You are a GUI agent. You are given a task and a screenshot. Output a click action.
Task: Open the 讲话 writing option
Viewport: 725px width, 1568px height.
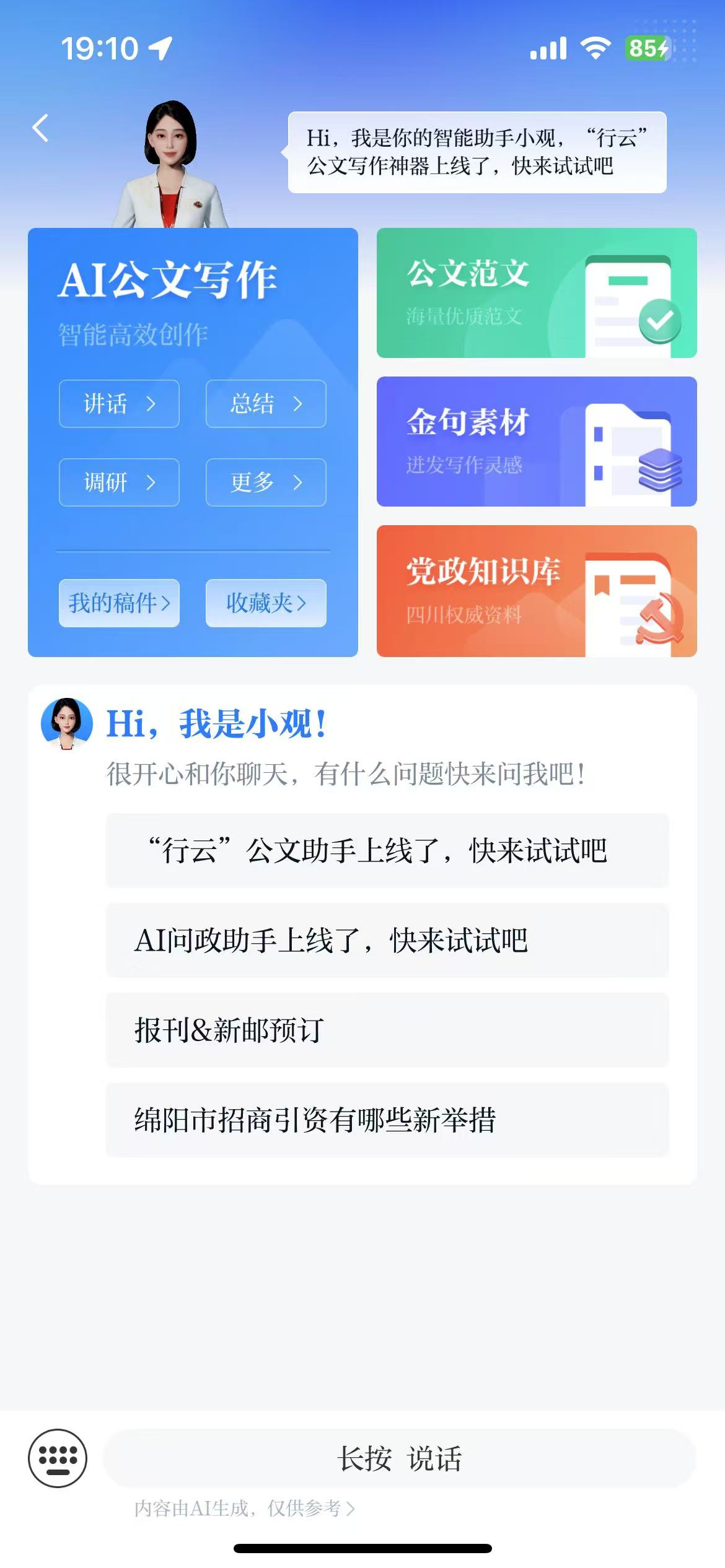119,404
